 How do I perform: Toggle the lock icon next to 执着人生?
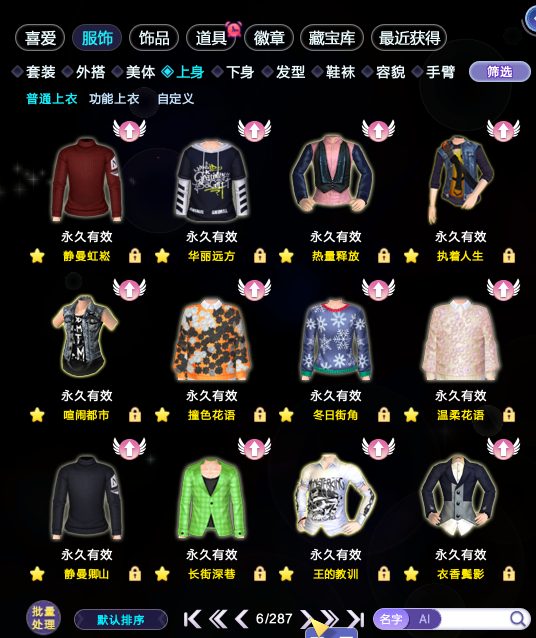point(509,256)
